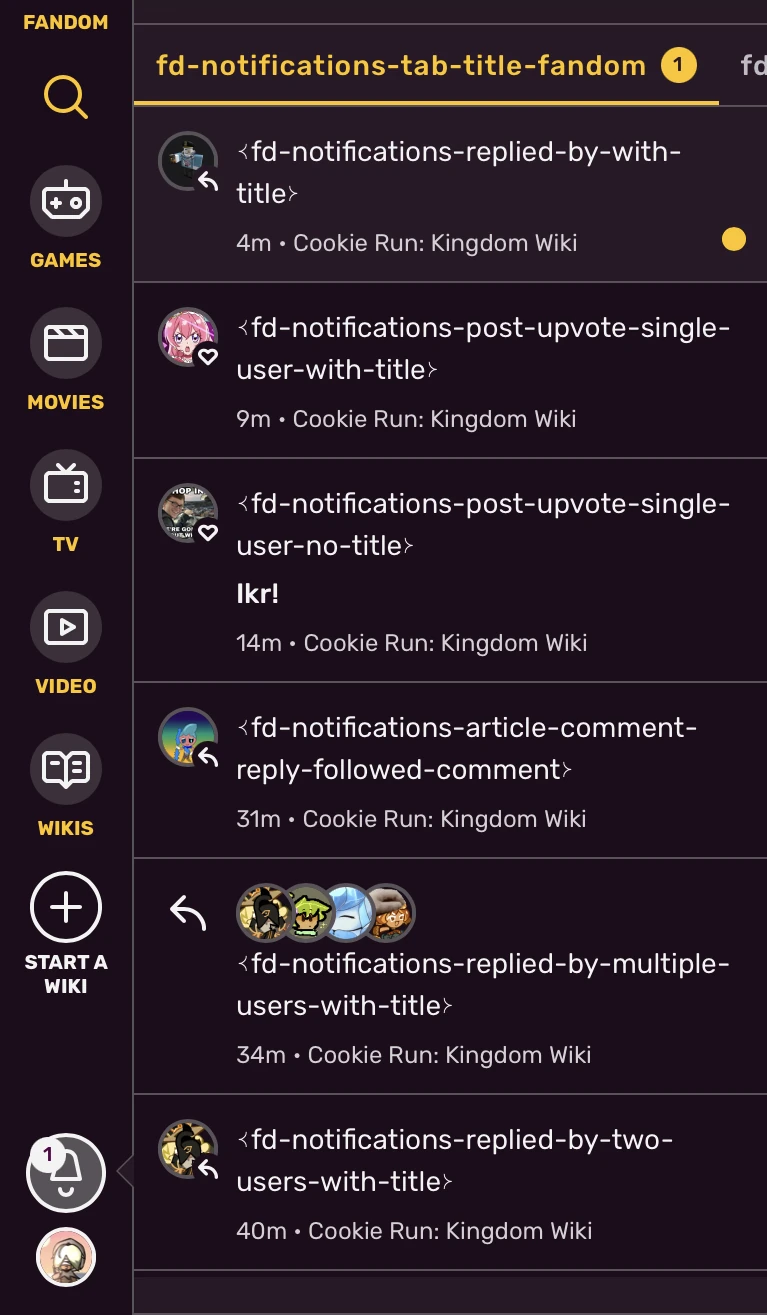The width and height of the screenshot is (767, 1315).
Task: Open the notifications bell
Action: click(x=66, y=1172)
